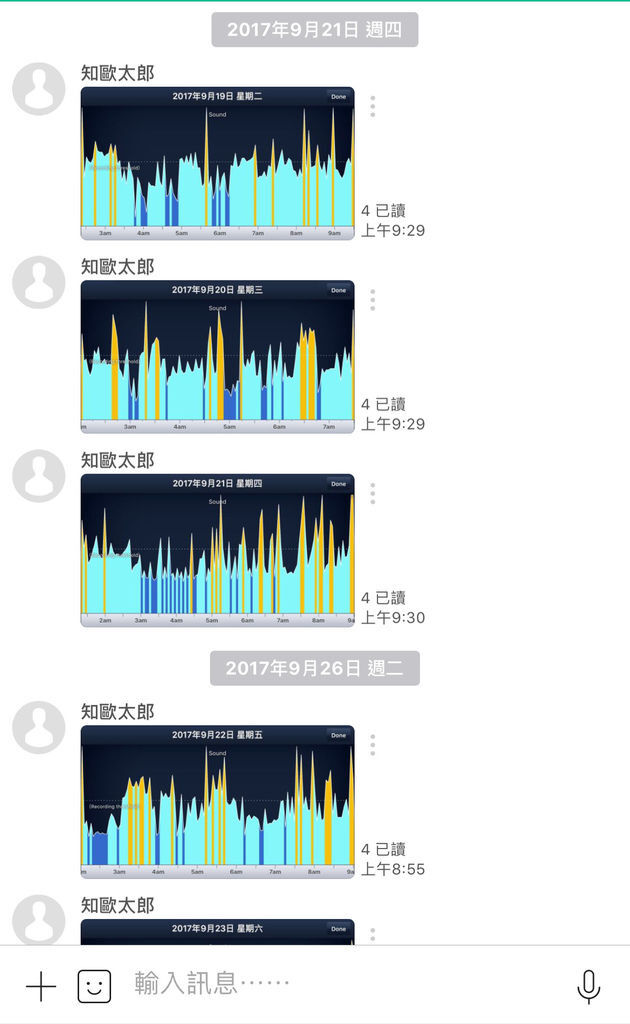Start a voice message with the microphone
Image resolution: width=630 pixels, height=1024 pixels.
[x=588, y=986]
